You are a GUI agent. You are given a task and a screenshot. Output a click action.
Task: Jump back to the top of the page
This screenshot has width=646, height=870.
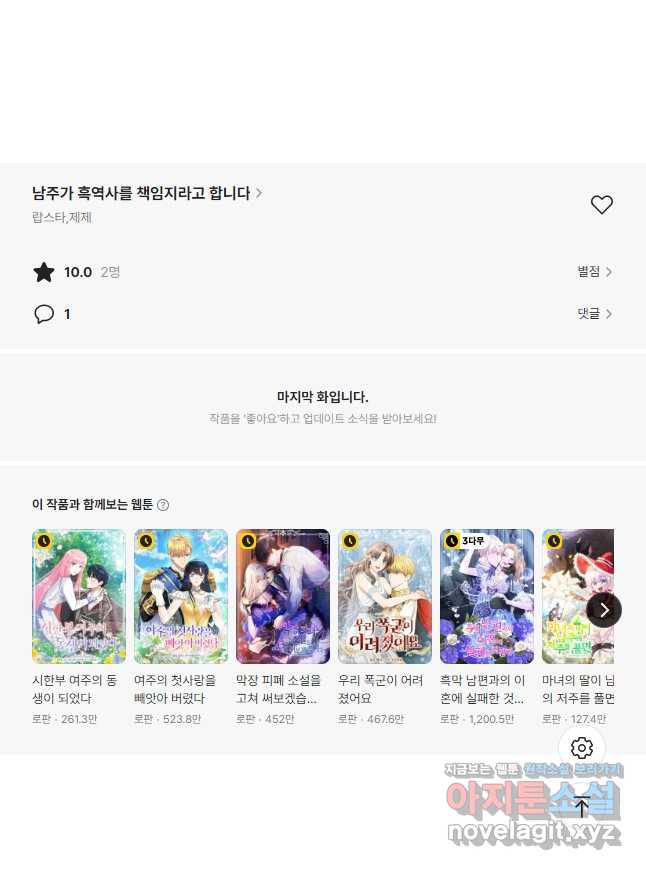[582, 806]
